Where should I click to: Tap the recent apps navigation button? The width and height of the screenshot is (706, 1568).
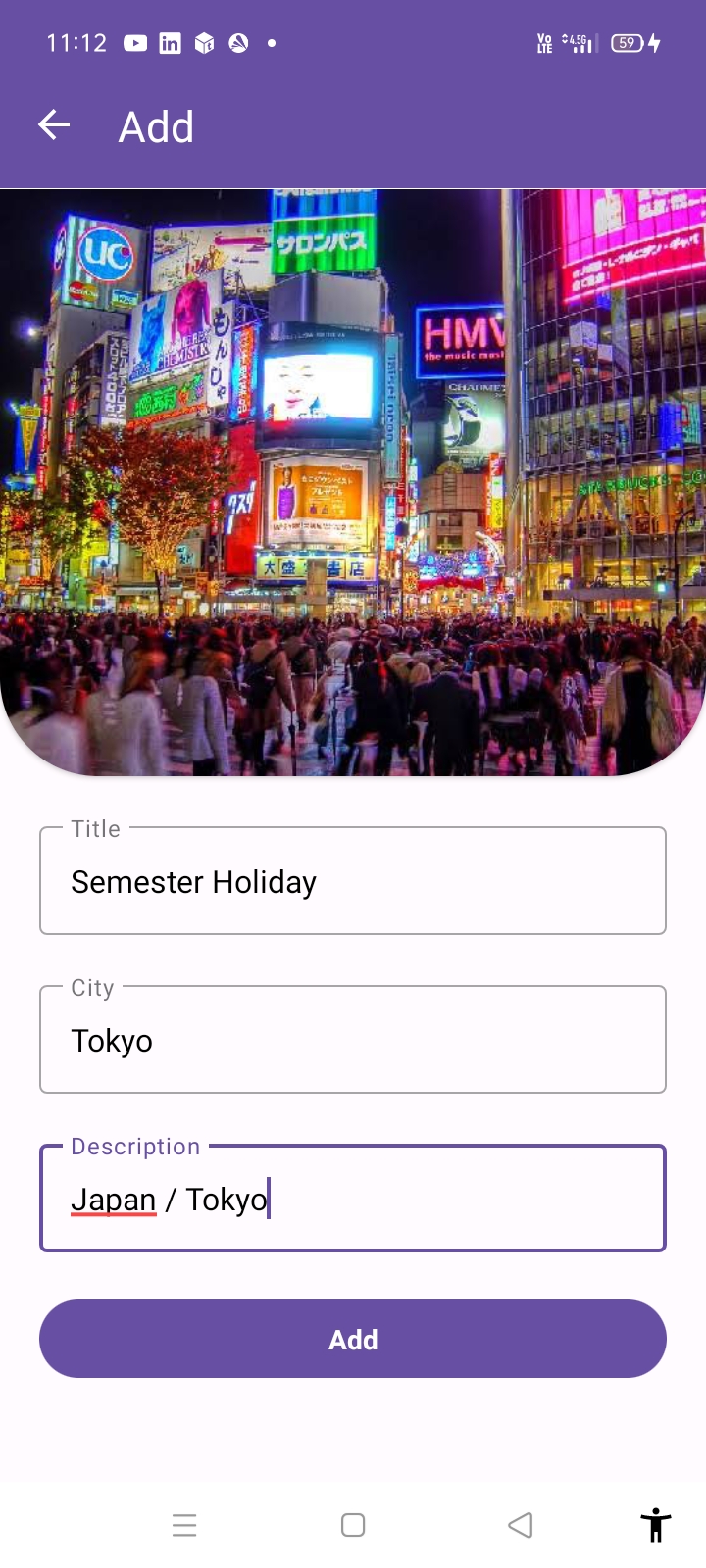(x=184, y=1525)
